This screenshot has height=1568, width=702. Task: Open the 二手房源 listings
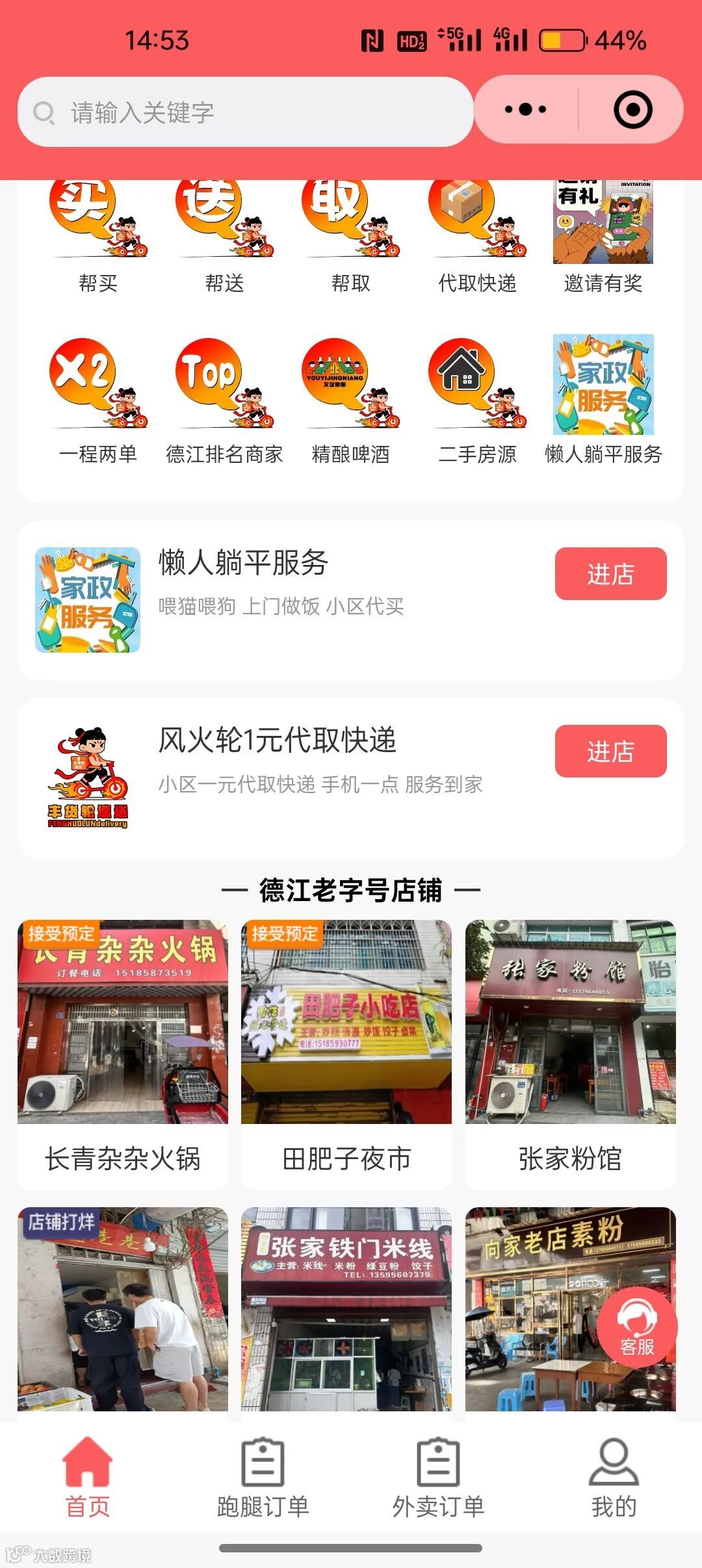[477, 400]
